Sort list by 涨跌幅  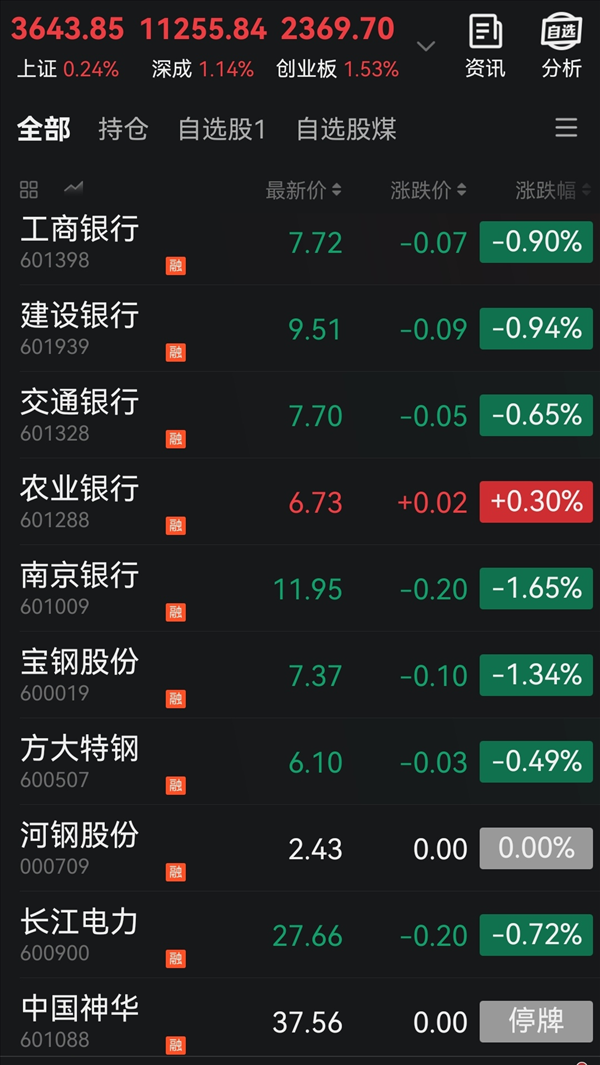(553, 191)
